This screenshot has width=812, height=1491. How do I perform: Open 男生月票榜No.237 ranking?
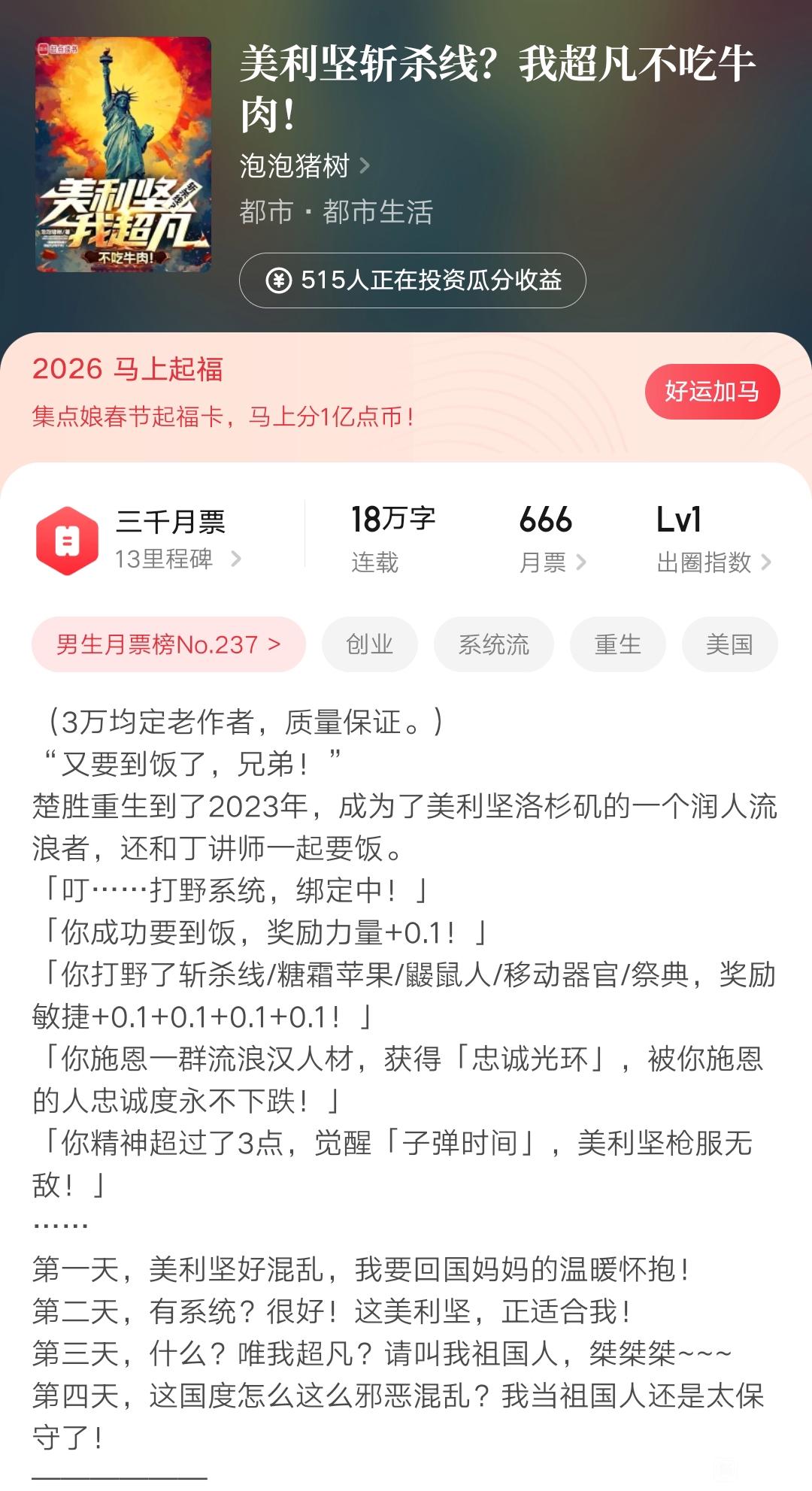168,644
